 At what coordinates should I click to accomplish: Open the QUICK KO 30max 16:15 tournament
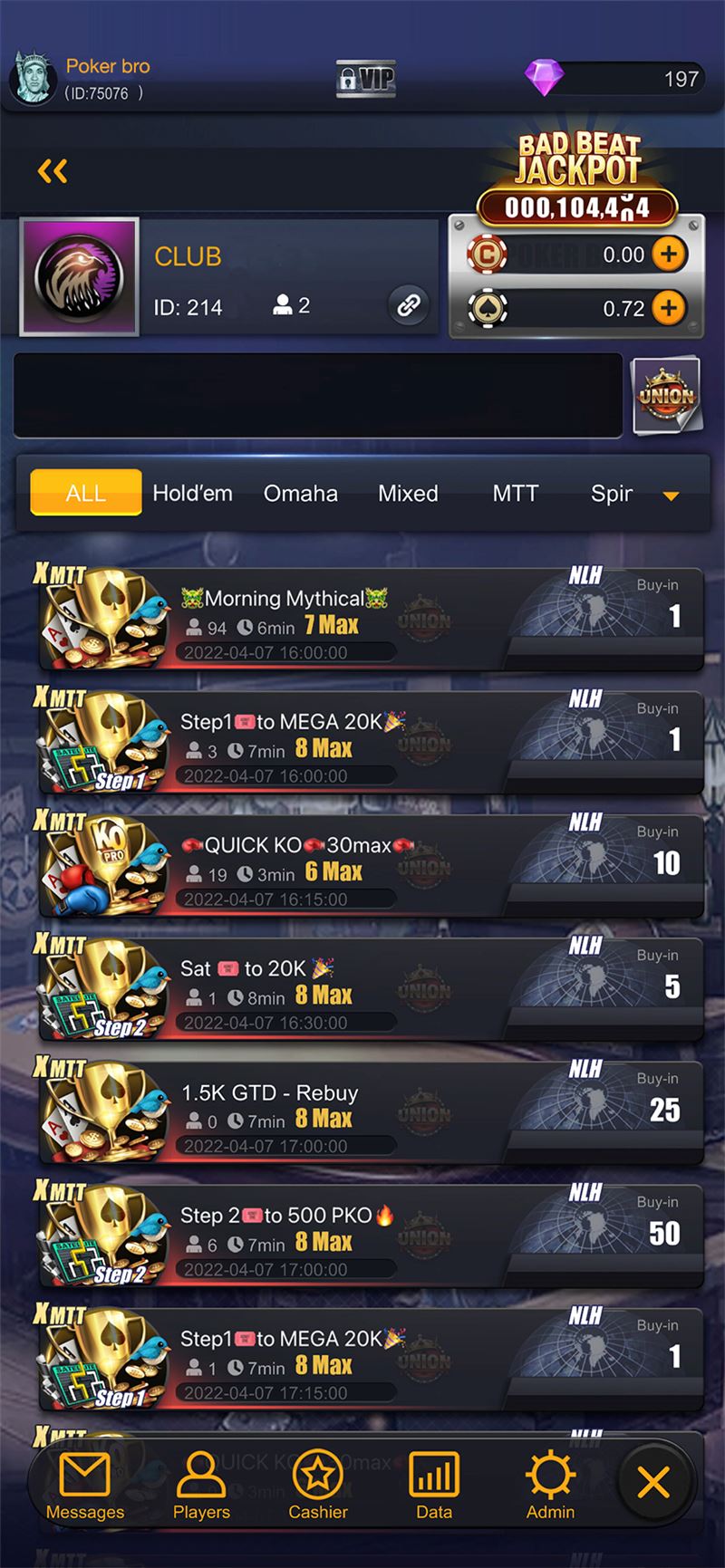point(372,865)
